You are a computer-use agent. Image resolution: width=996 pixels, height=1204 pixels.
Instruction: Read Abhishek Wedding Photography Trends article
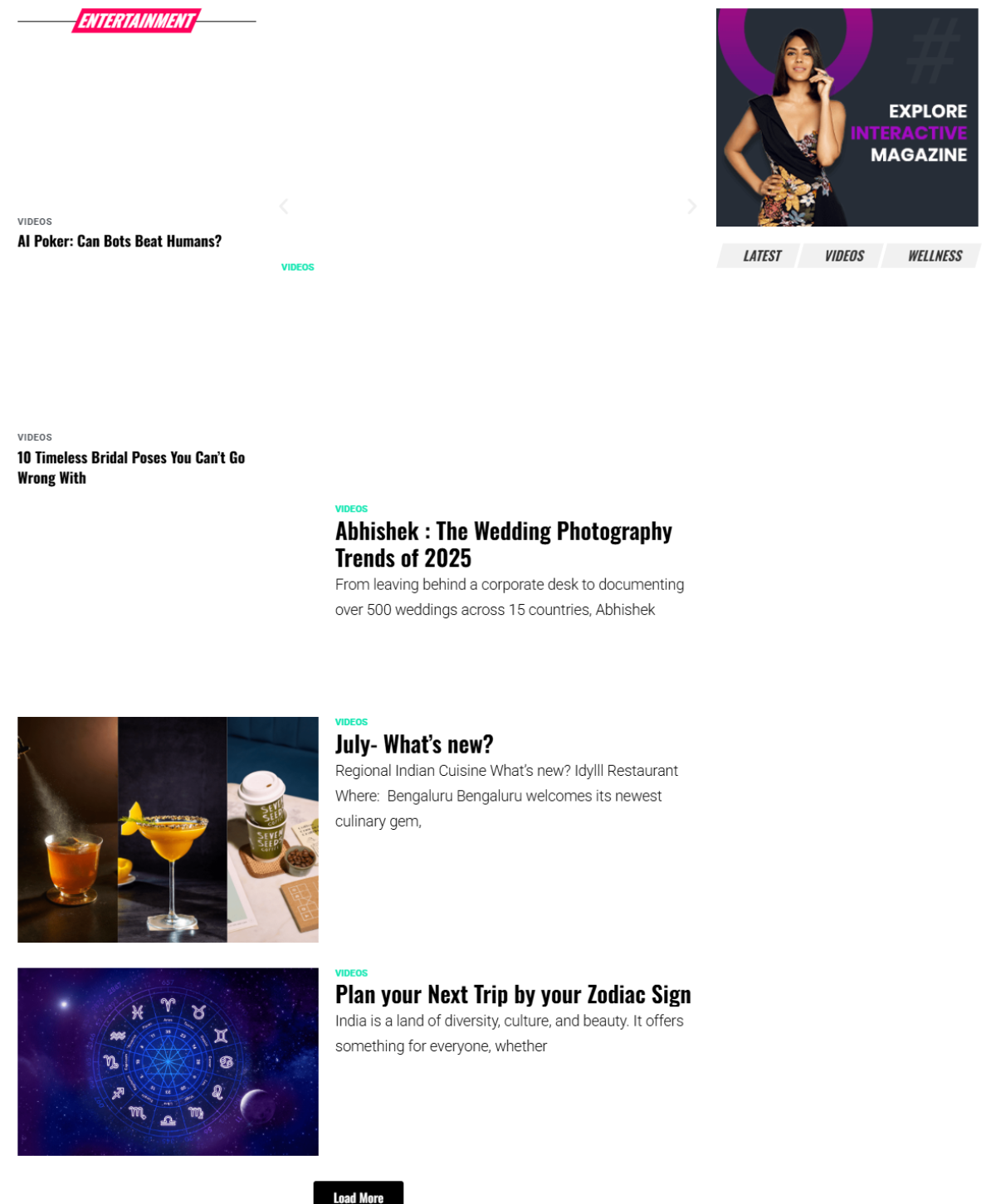click(503, 544)
